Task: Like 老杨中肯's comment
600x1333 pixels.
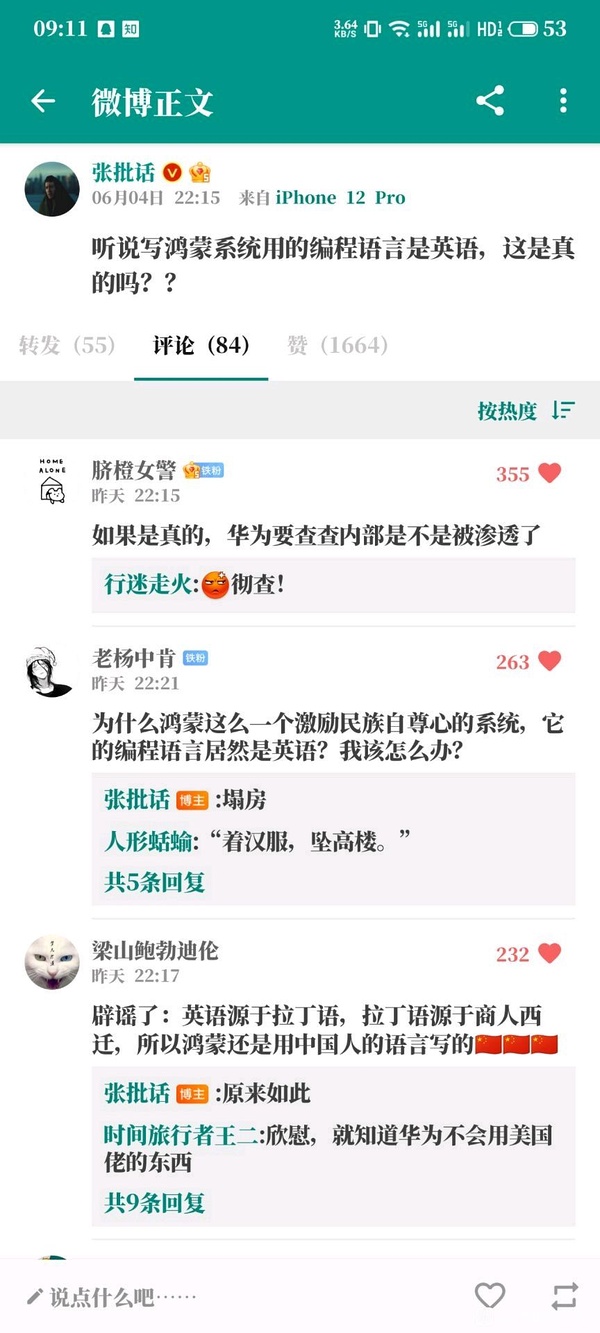Action: click(x=549, y=661)
